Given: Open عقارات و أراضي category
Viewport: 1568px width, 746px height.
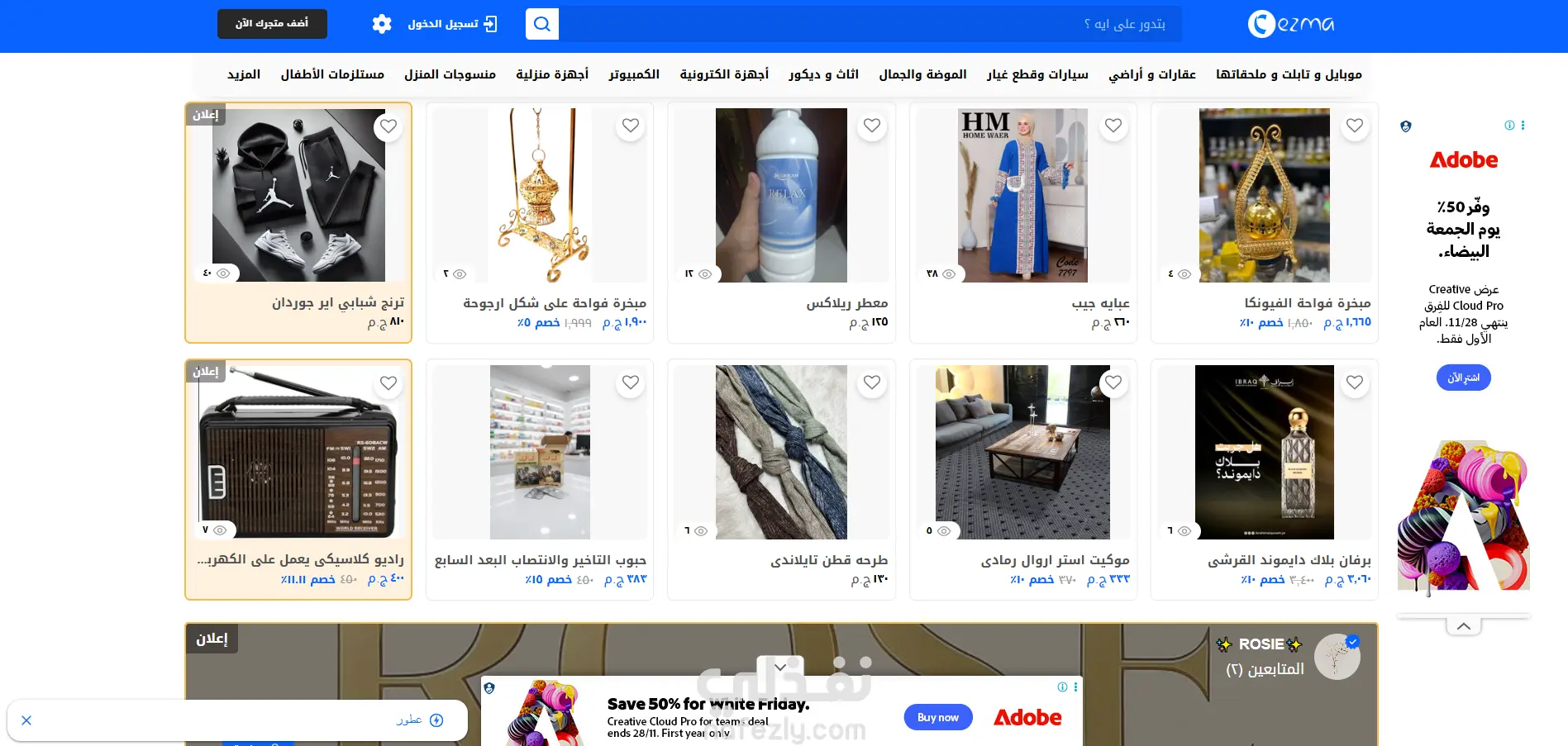Looking at the screenshot, I should click(x=1152, y=74).
